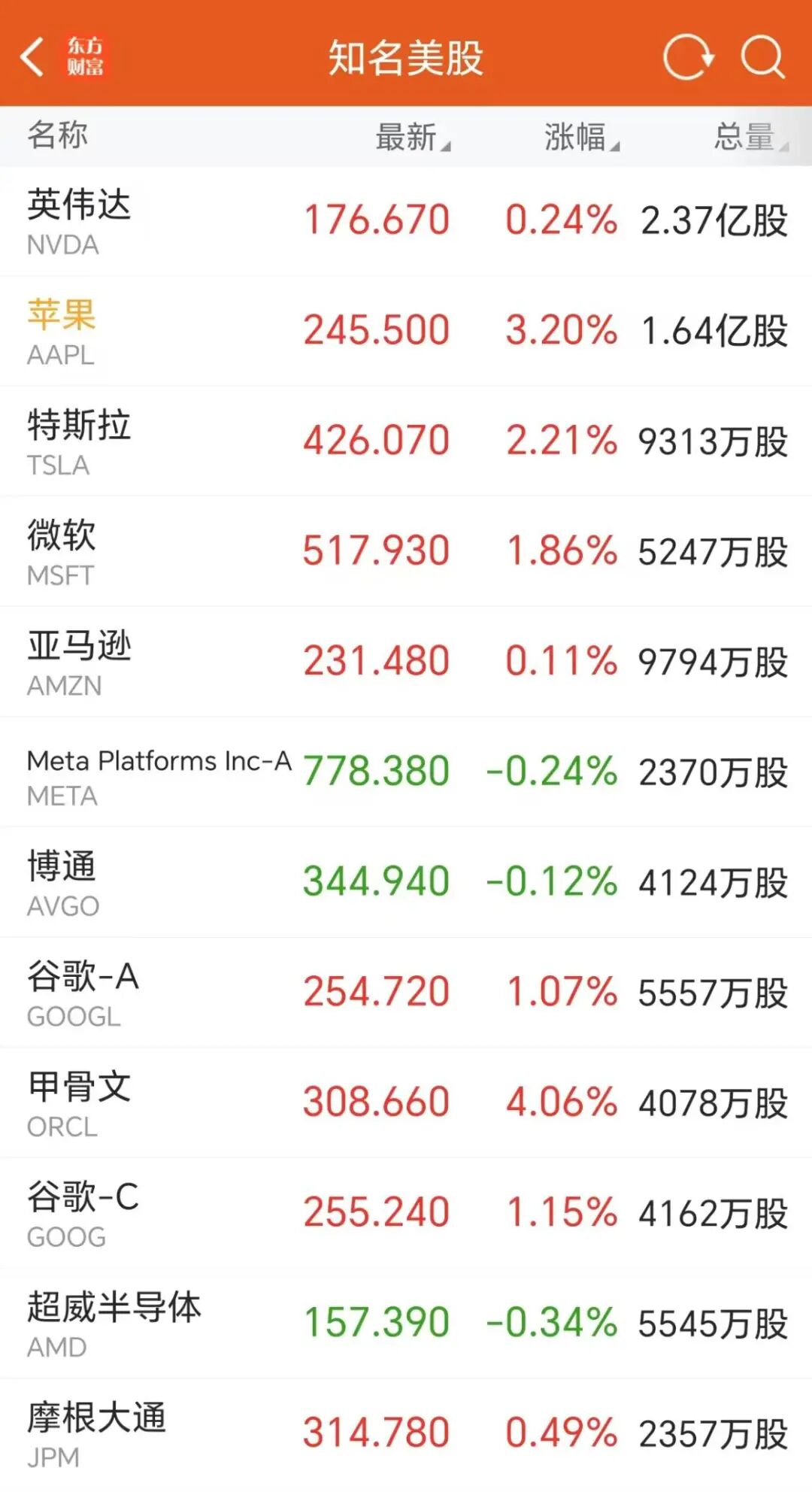
Task: Open the 摩根大通 JPM row
Action: pyautogui.click(x=406, y=1434)
